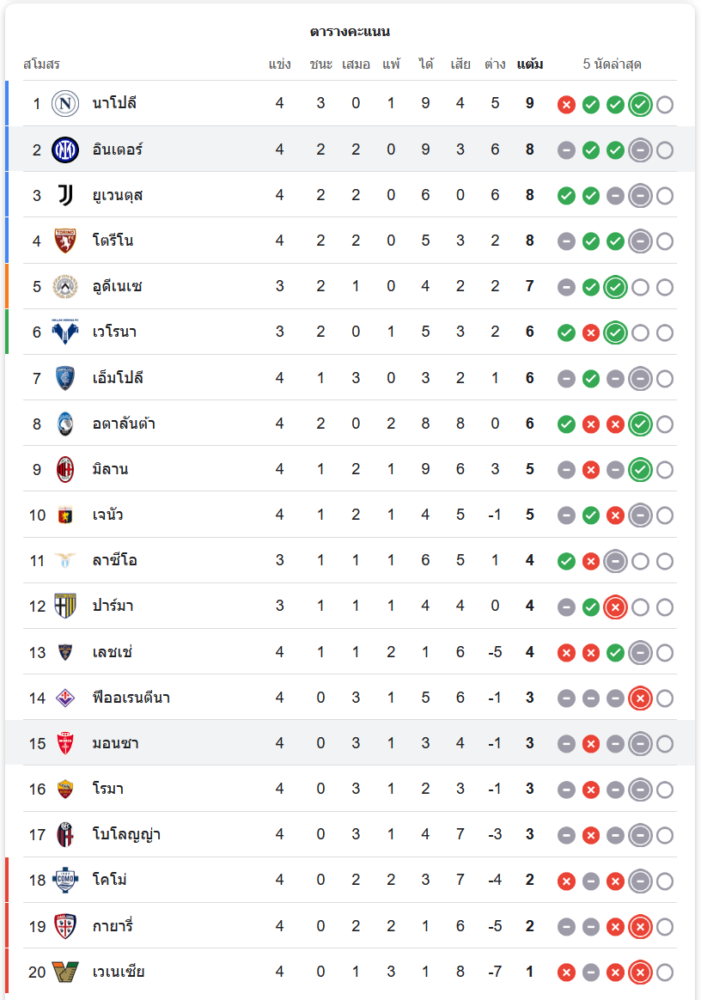
Task: View the อูดิเนเซ team details
Action: click(117, 287)
